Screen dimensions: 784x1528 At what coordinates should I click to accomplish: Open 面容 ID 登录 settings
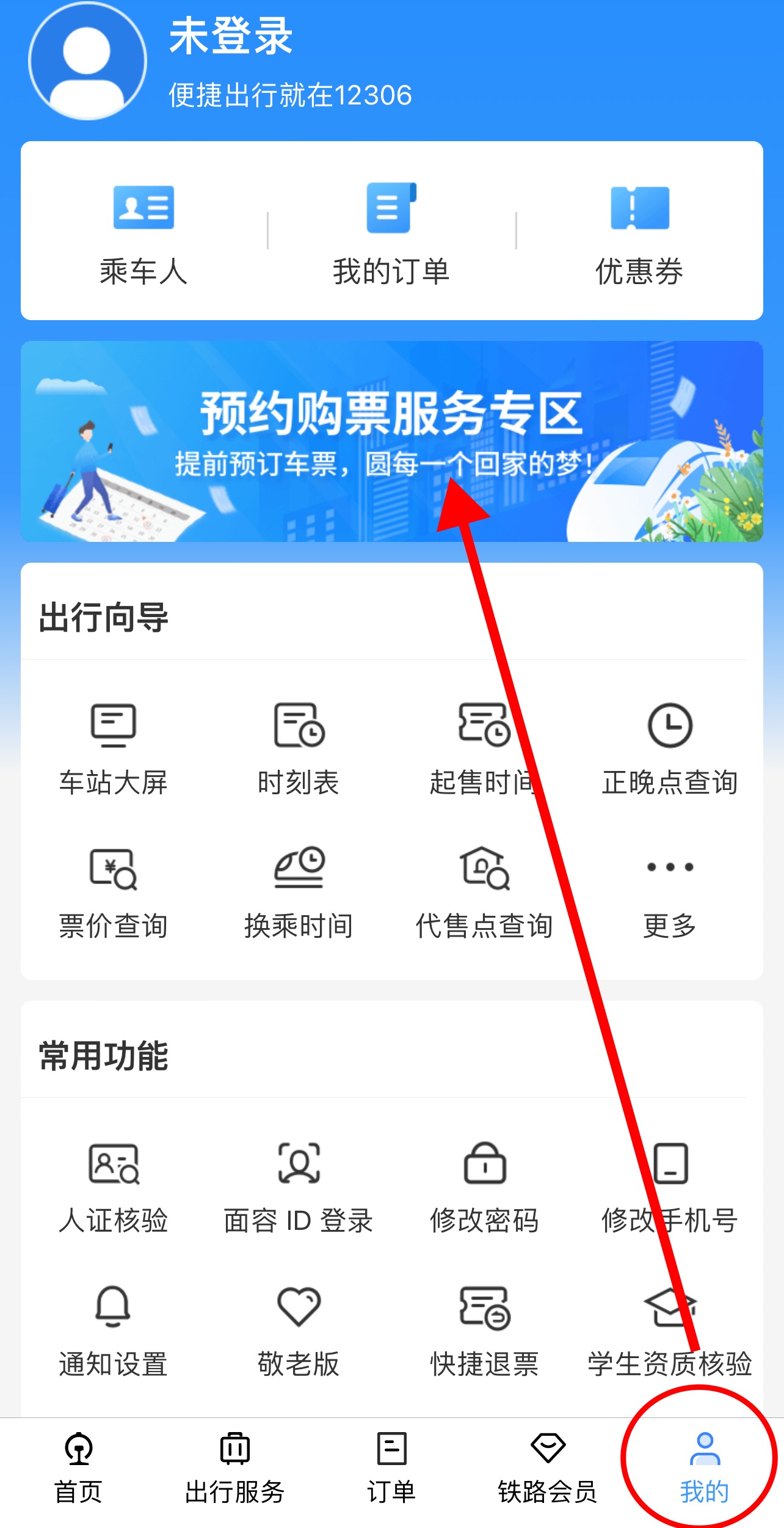pos(299,1188)
